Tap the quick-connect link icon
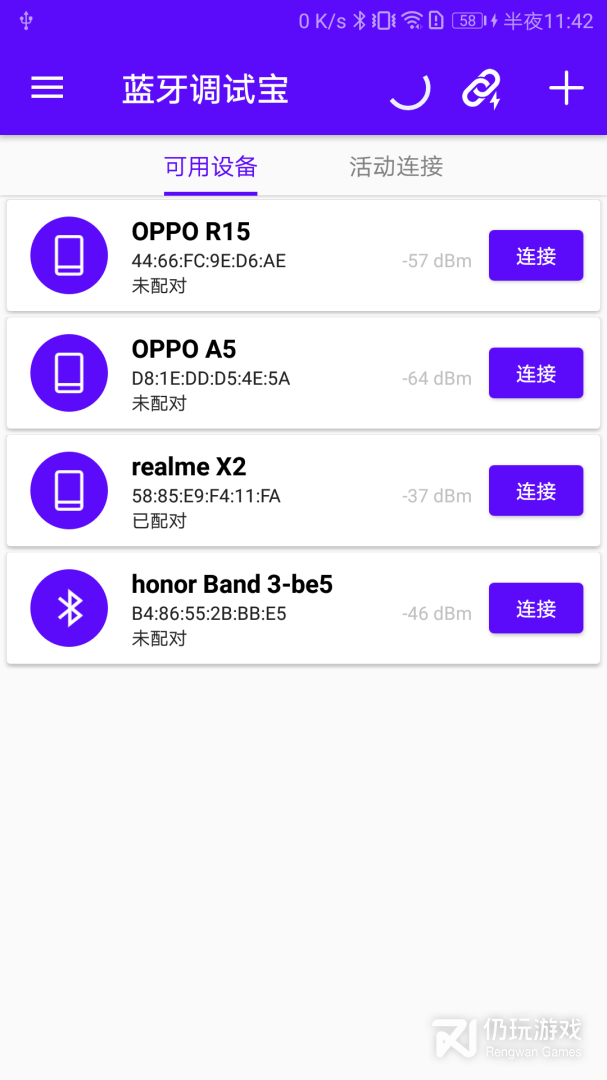Viewport: 607px width, 1080px height. tap(482, 90)
